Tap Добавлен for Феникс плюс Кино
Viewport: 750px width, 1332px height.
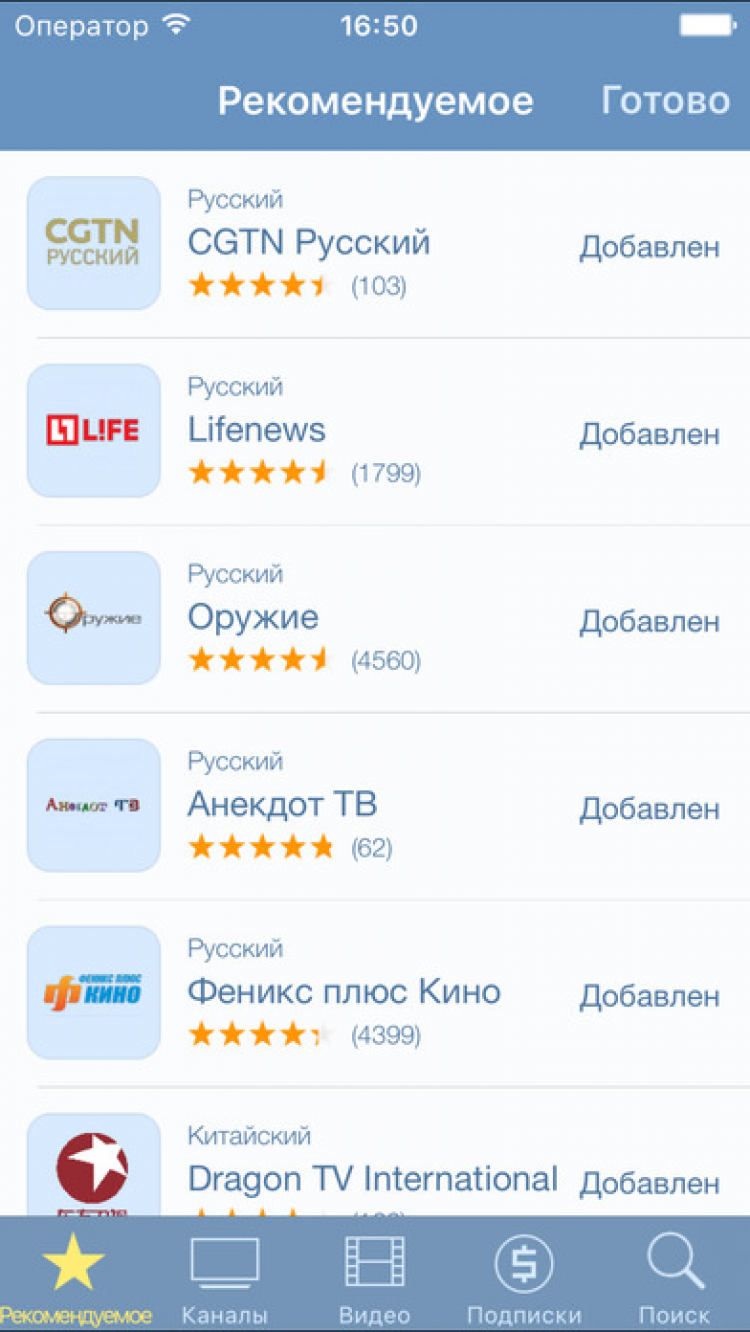[x=649, y=996]
